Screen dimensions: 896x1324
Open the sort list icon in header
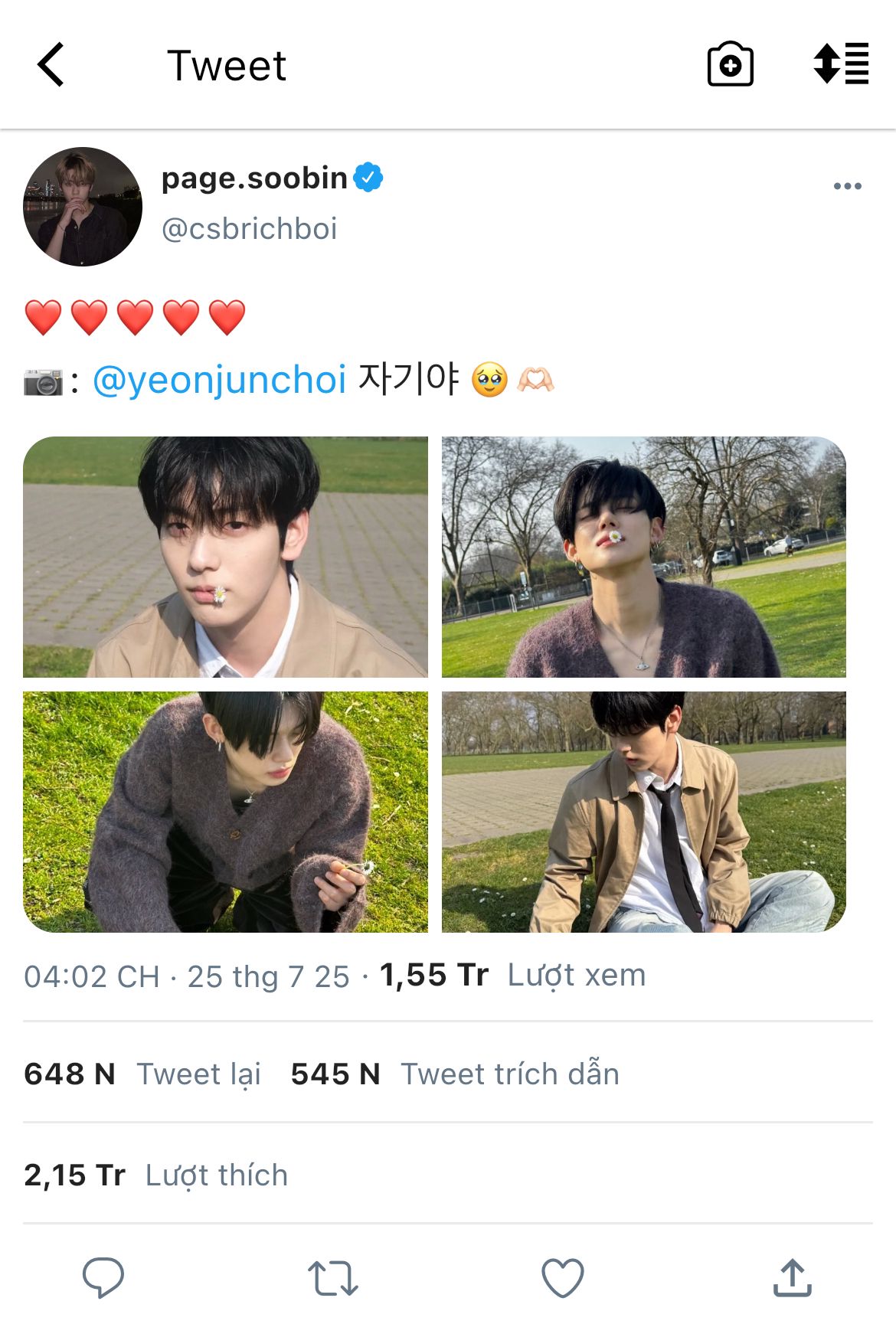841,64
